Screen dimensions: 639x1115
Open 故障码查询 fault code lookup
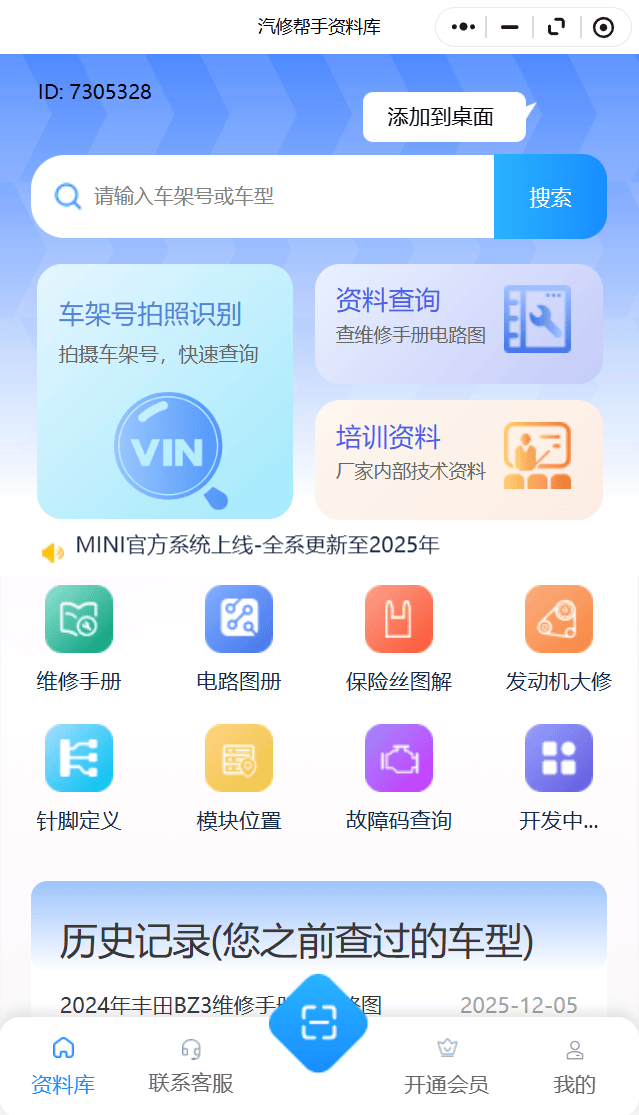(399, 778)
